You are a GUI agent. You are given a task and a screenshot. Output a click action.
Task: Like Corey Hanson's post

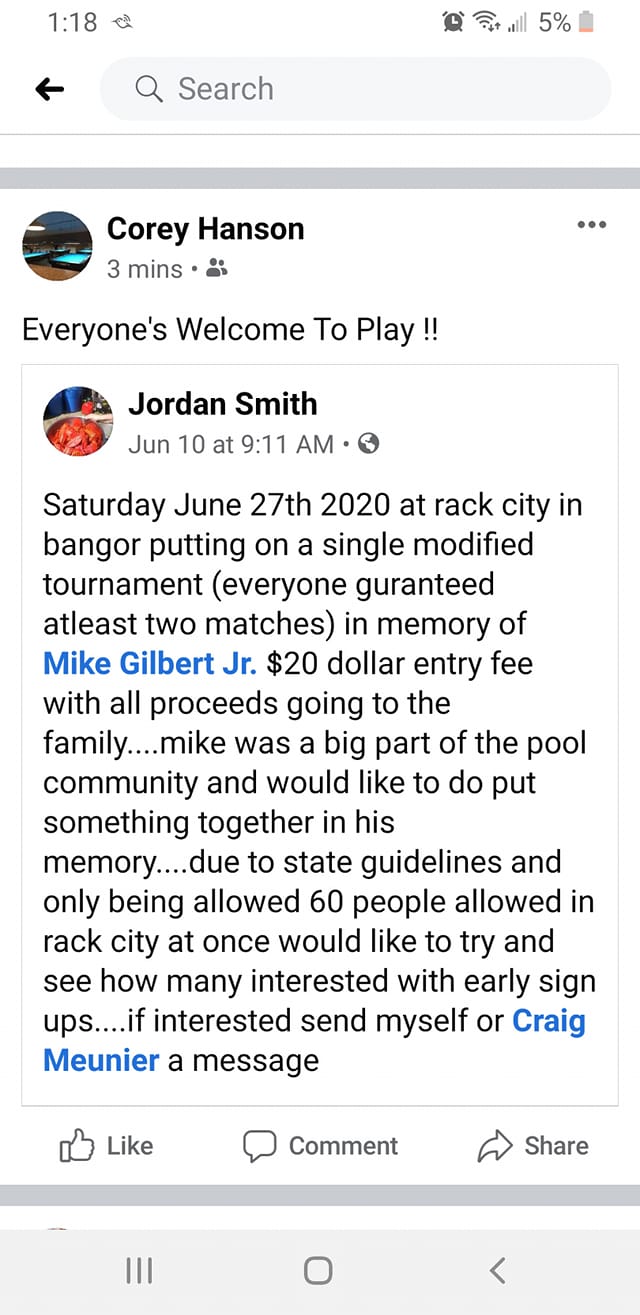(x=107, y=1146)
